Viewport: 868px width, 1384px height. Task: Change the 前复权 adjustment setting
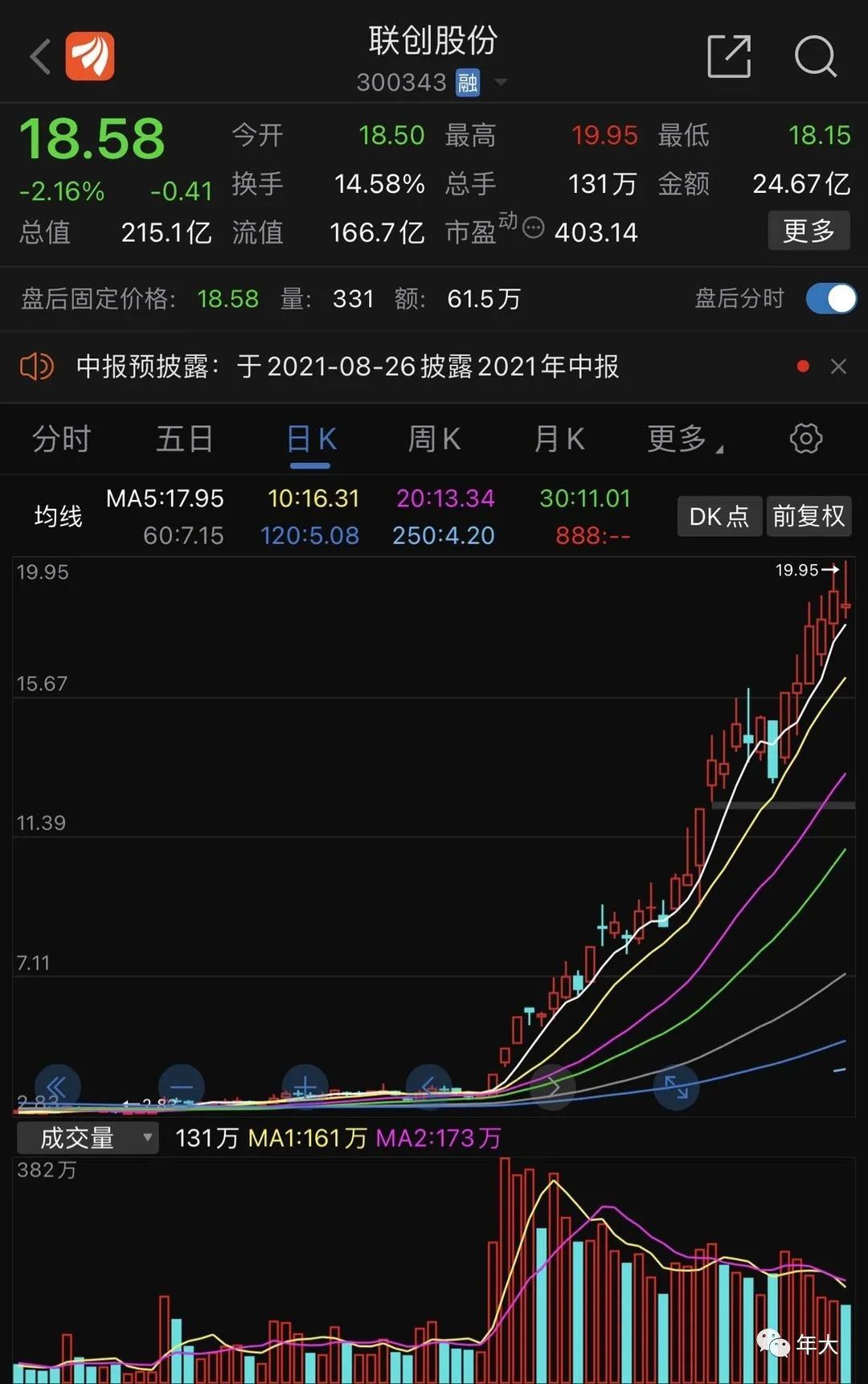click(x=809, y=516)
